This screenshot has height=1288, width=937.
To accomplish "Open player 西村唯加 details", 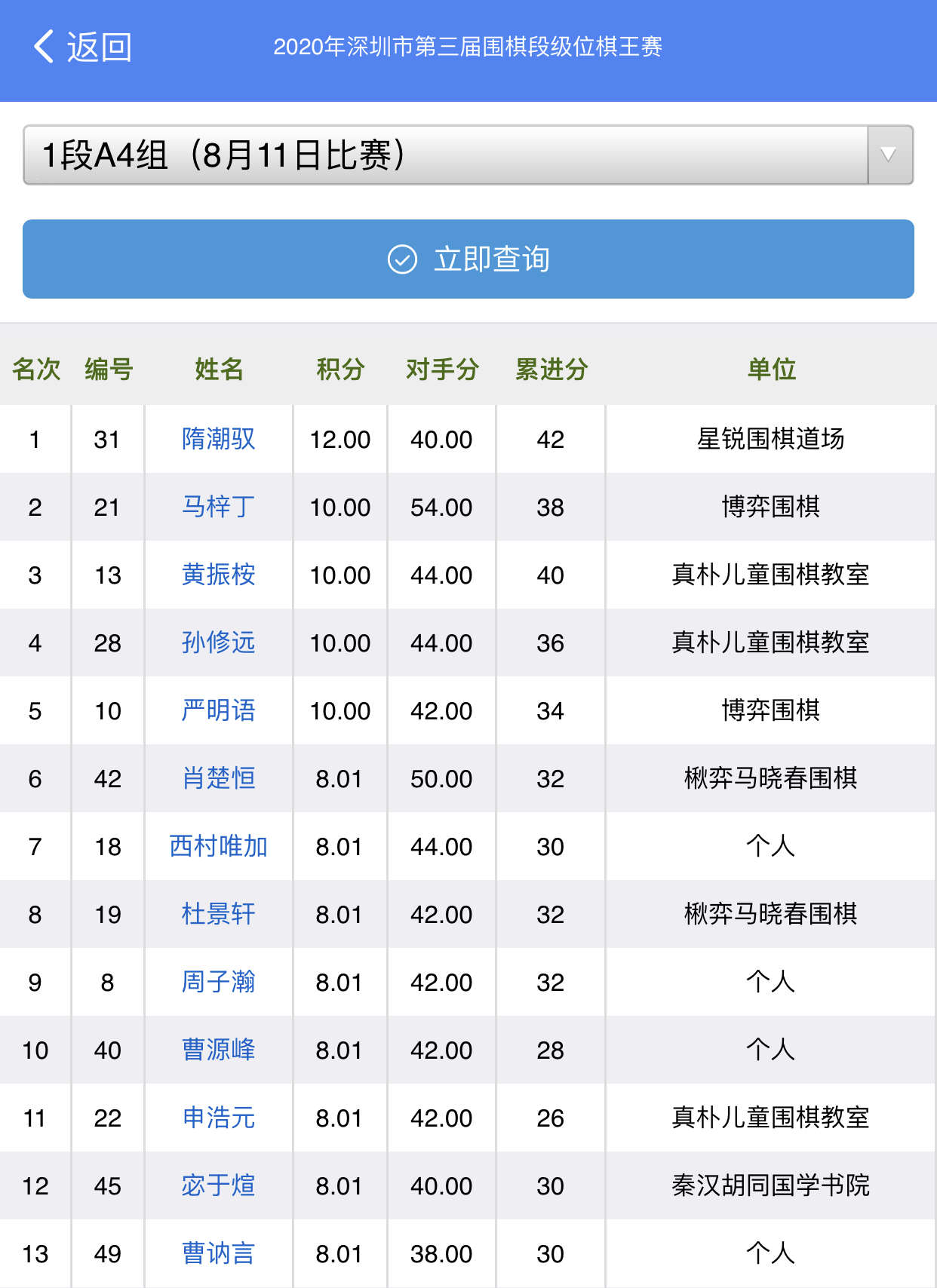I will click(x=218, y=846).
